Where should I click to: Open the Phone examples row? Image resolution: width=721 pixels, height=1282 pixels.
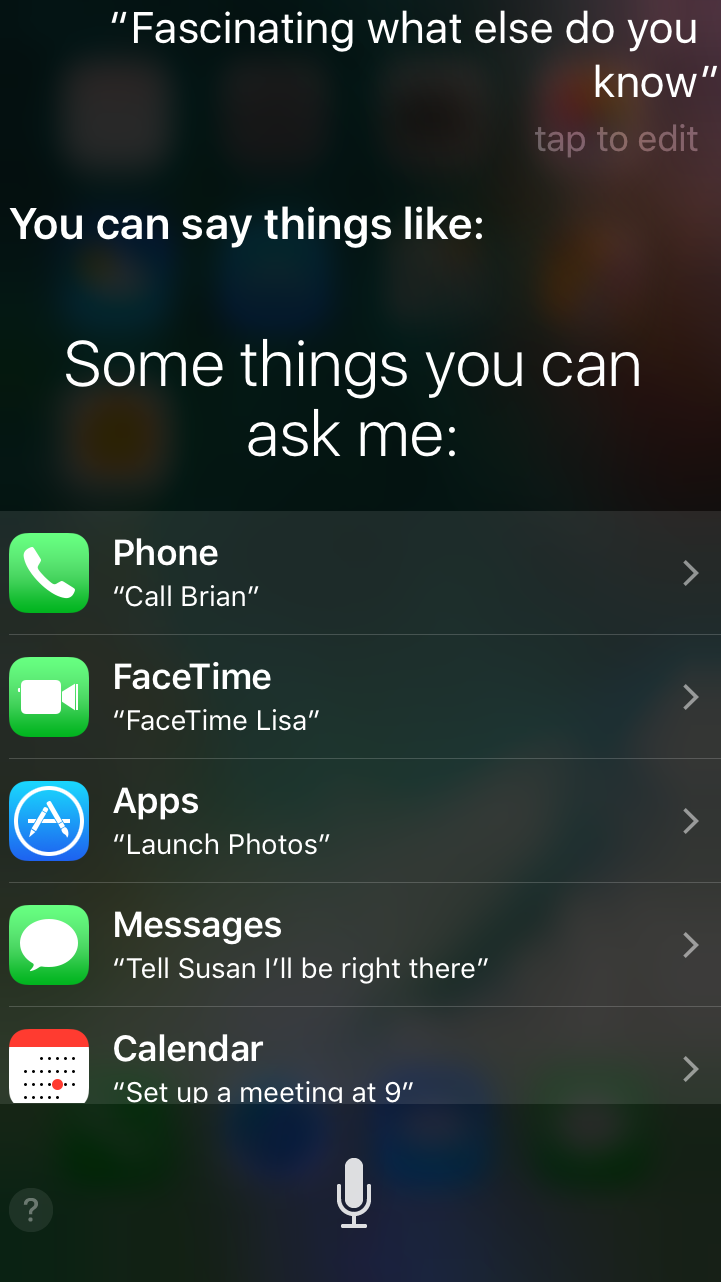[360, 573]
